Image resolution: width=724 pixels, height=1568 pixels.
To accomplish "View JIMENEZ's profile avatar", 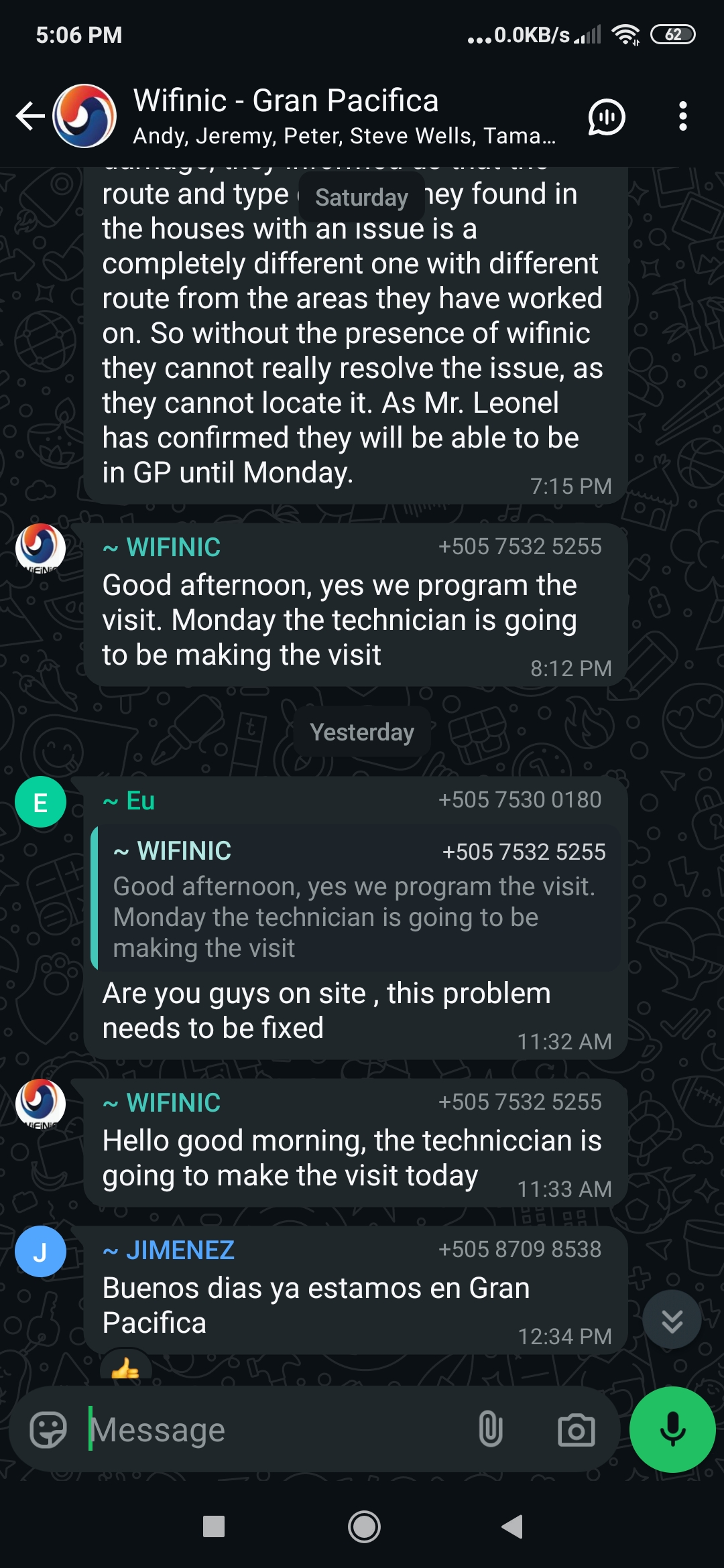I will pyautogui.click(x=40, y=1251).
